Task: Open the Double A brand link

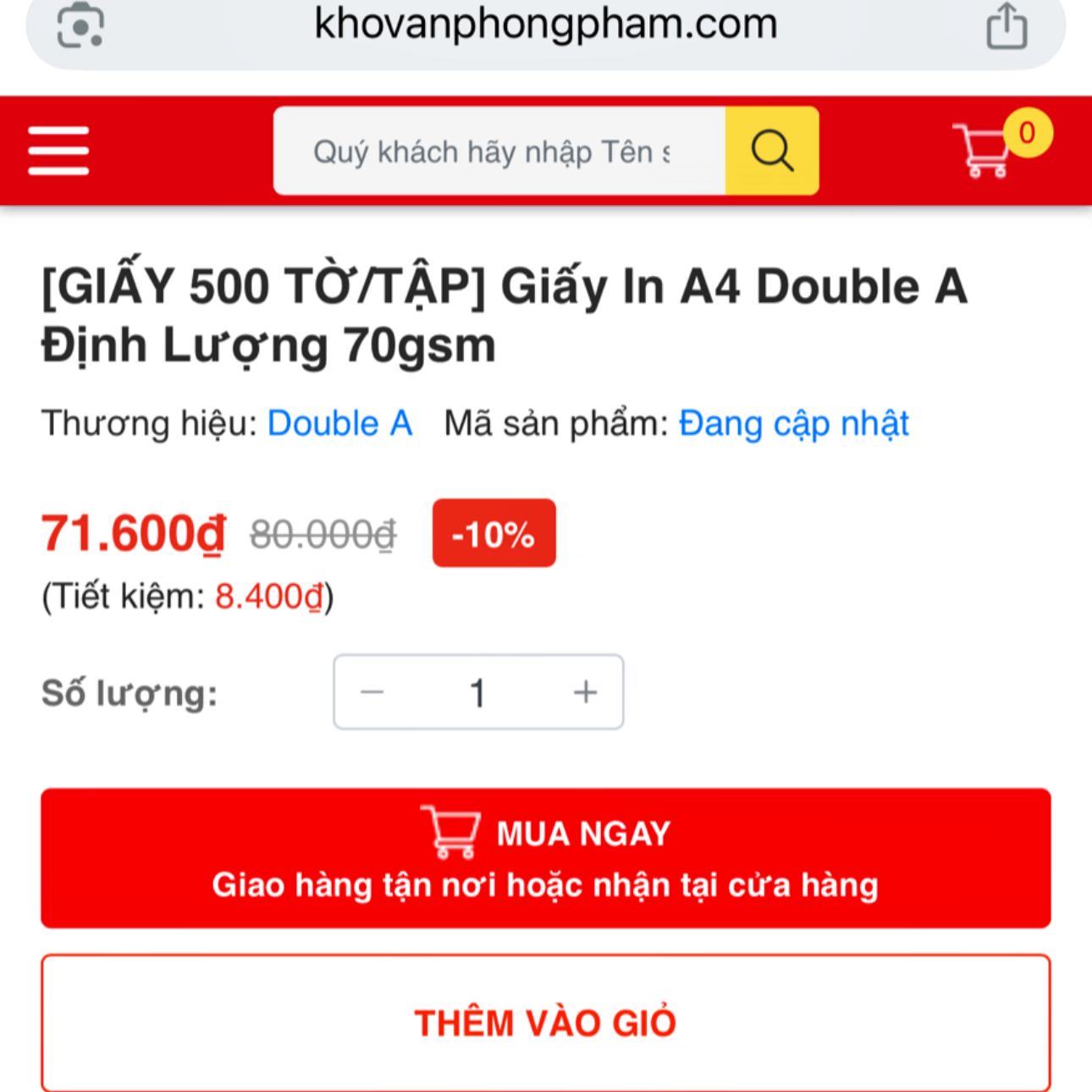Action: (x=339, y=423)
